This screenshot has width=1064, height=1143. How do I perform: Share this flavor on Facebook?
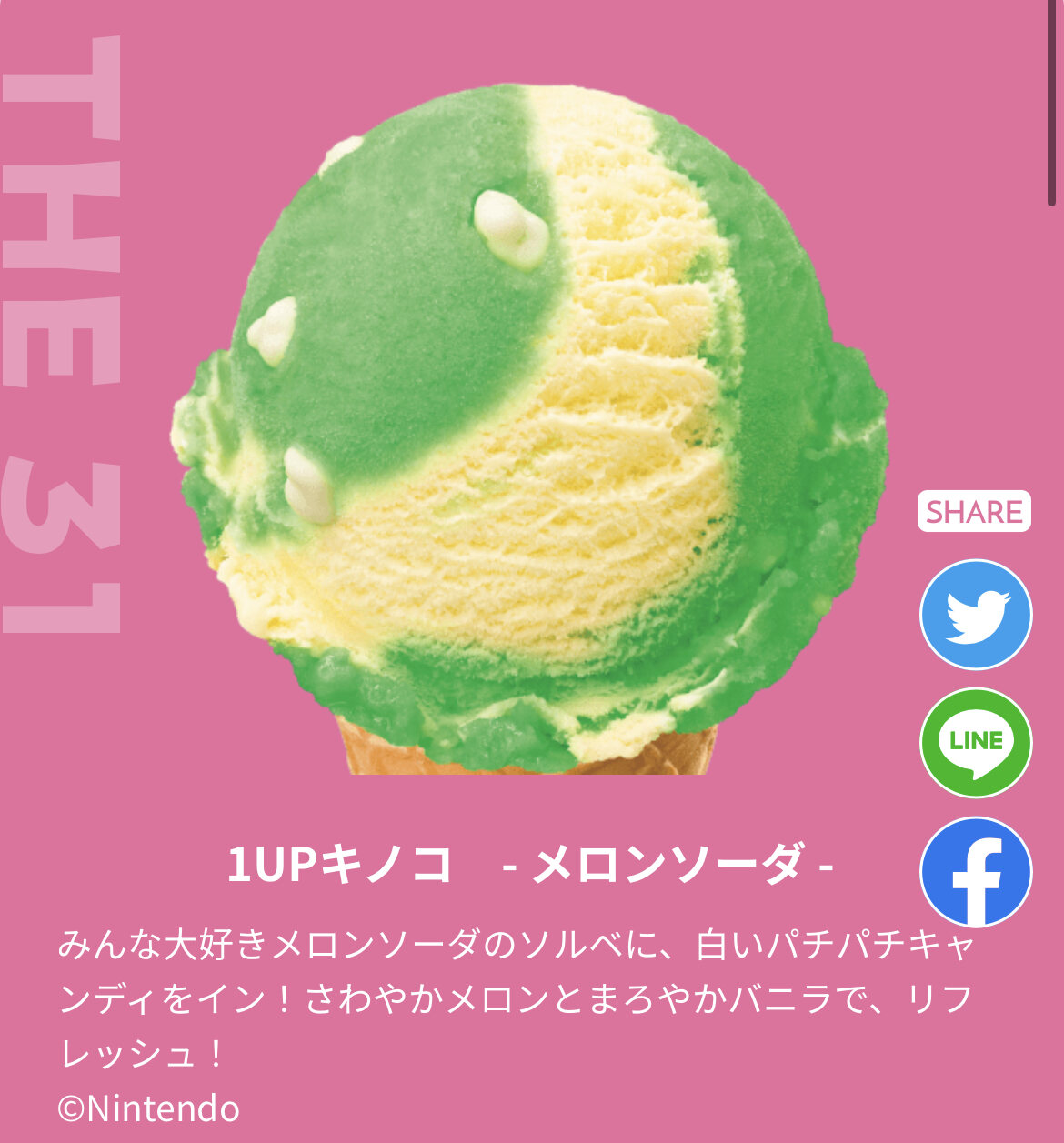pos(976,872)
